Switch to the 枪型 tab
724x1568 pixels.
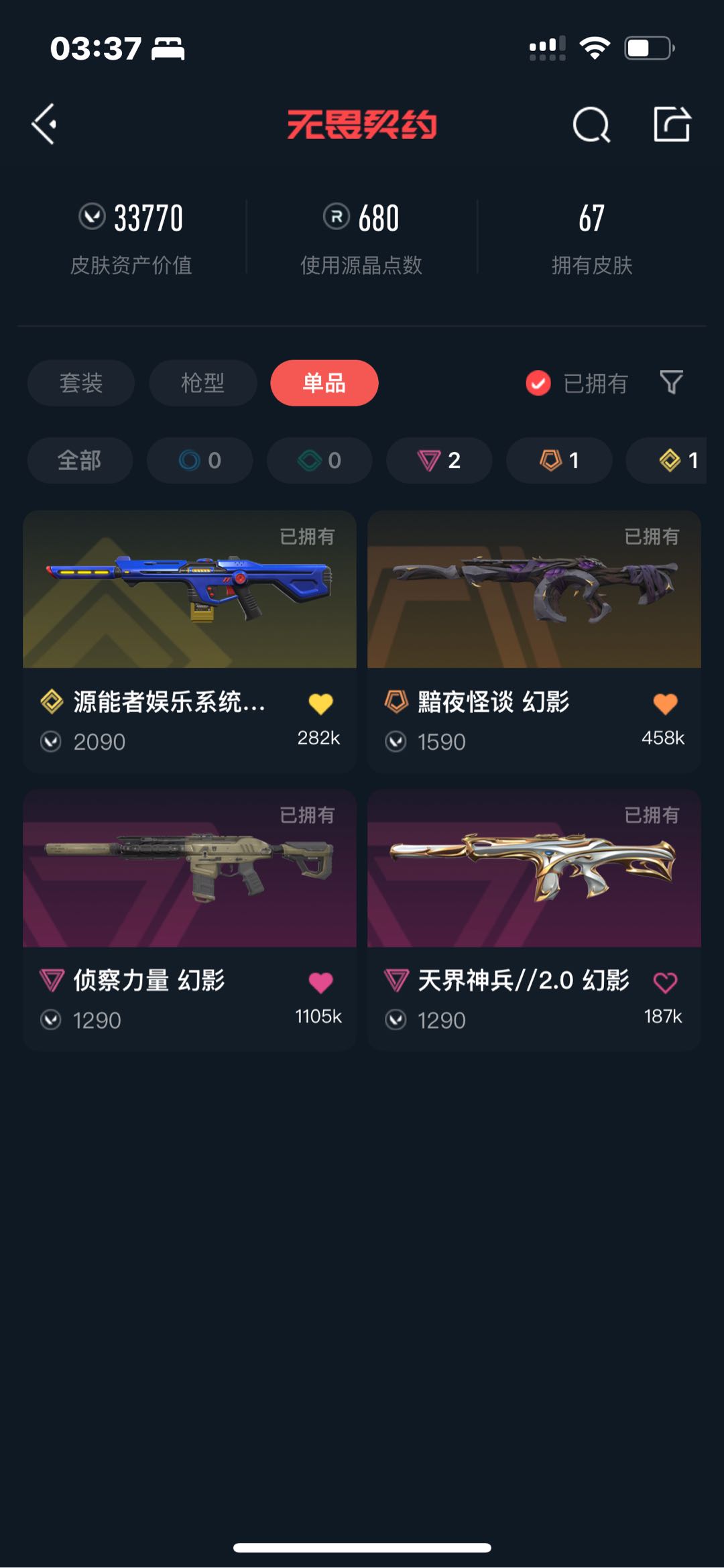click(x=202, y=383)
